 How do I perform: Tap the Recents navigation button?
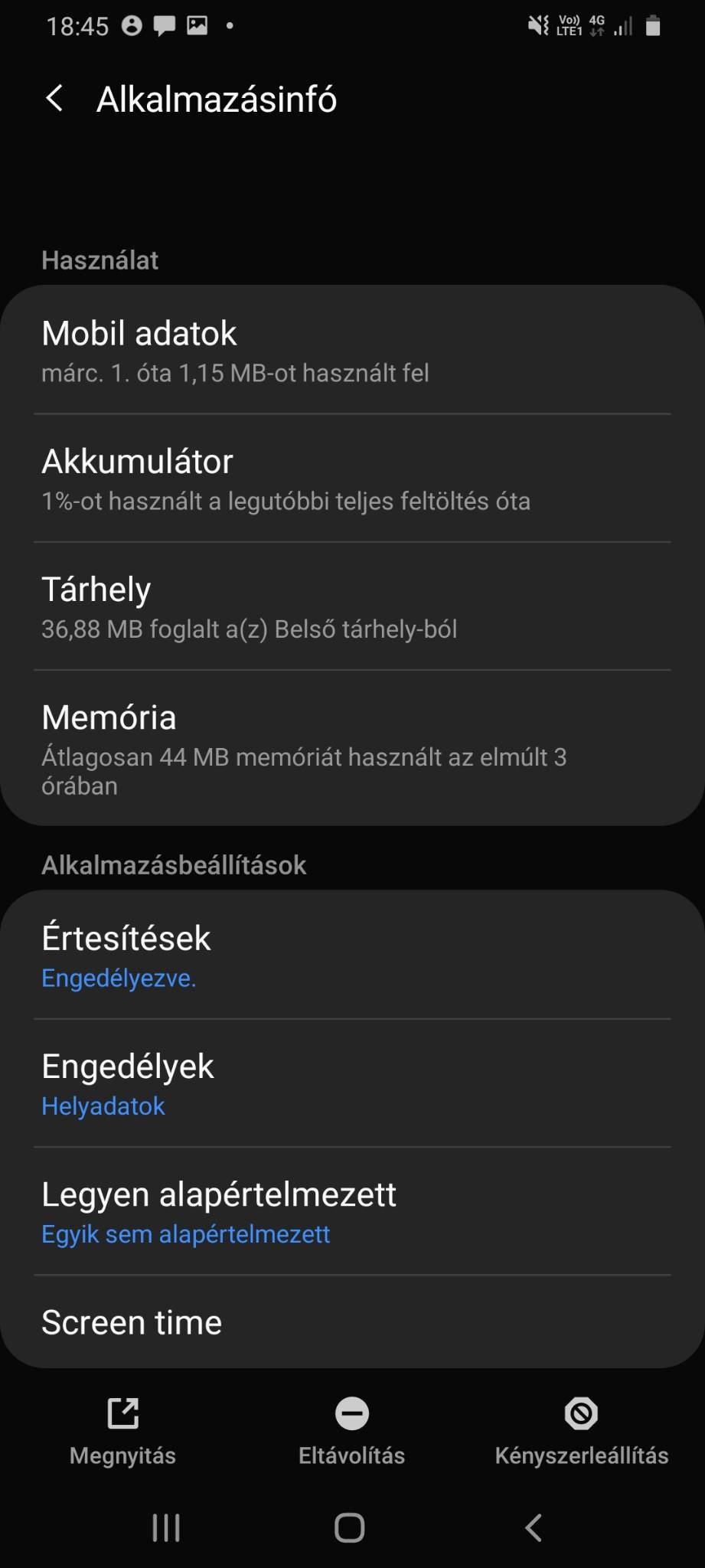(165, 1527)
